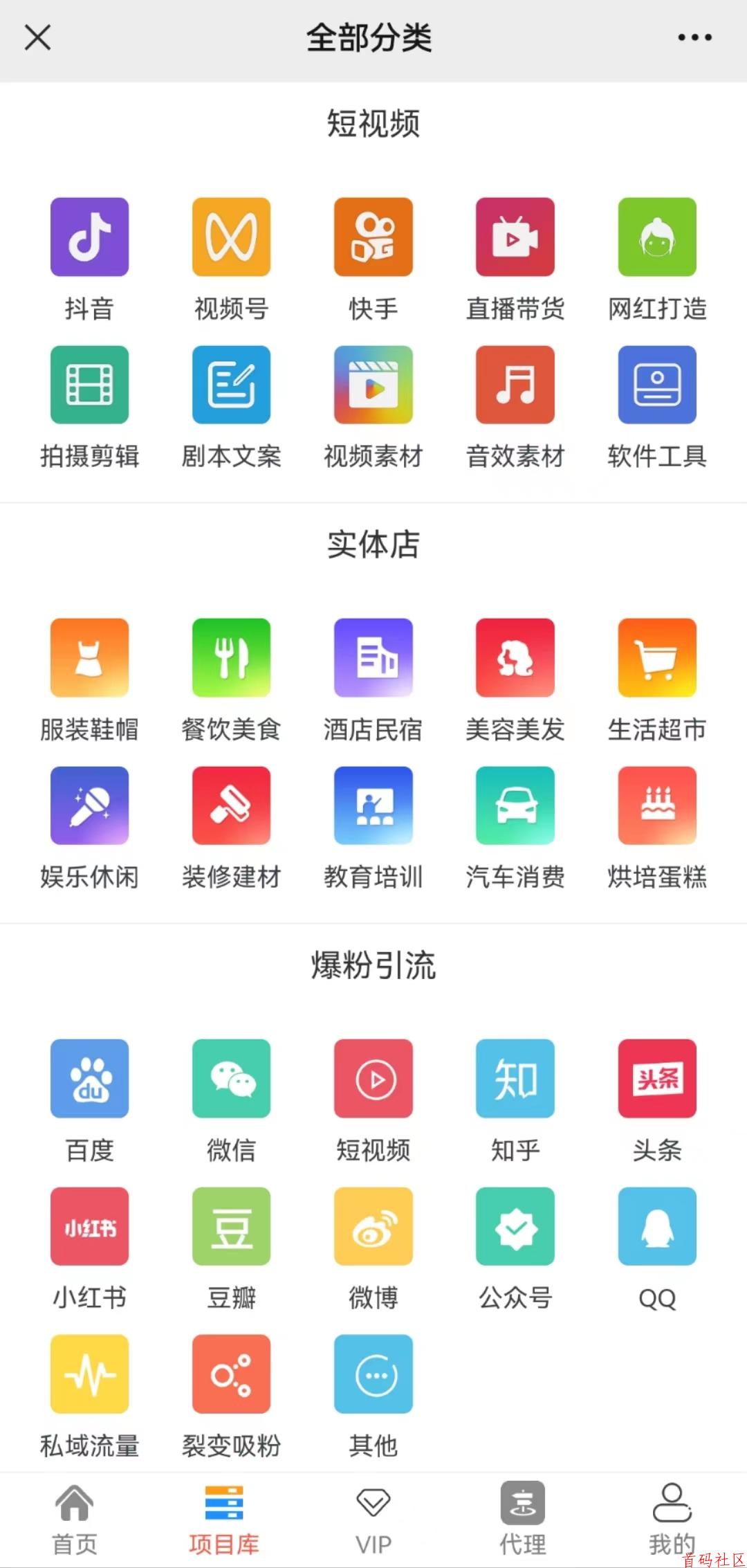Switch to the 首页 tab
This screenshot has width=747, height=1568.
click(75, 1520)
